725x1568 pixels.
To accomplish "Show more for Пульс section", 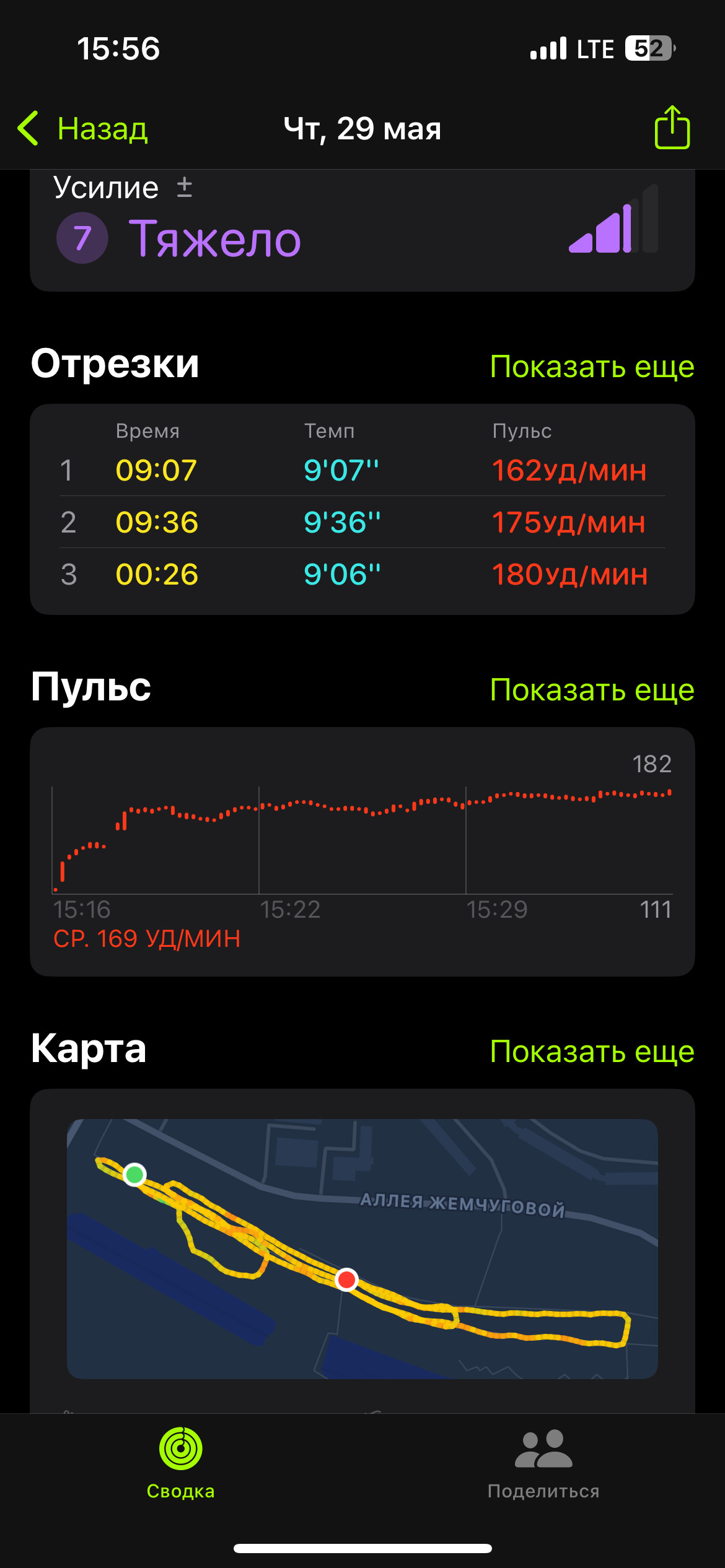I will 592,689.
